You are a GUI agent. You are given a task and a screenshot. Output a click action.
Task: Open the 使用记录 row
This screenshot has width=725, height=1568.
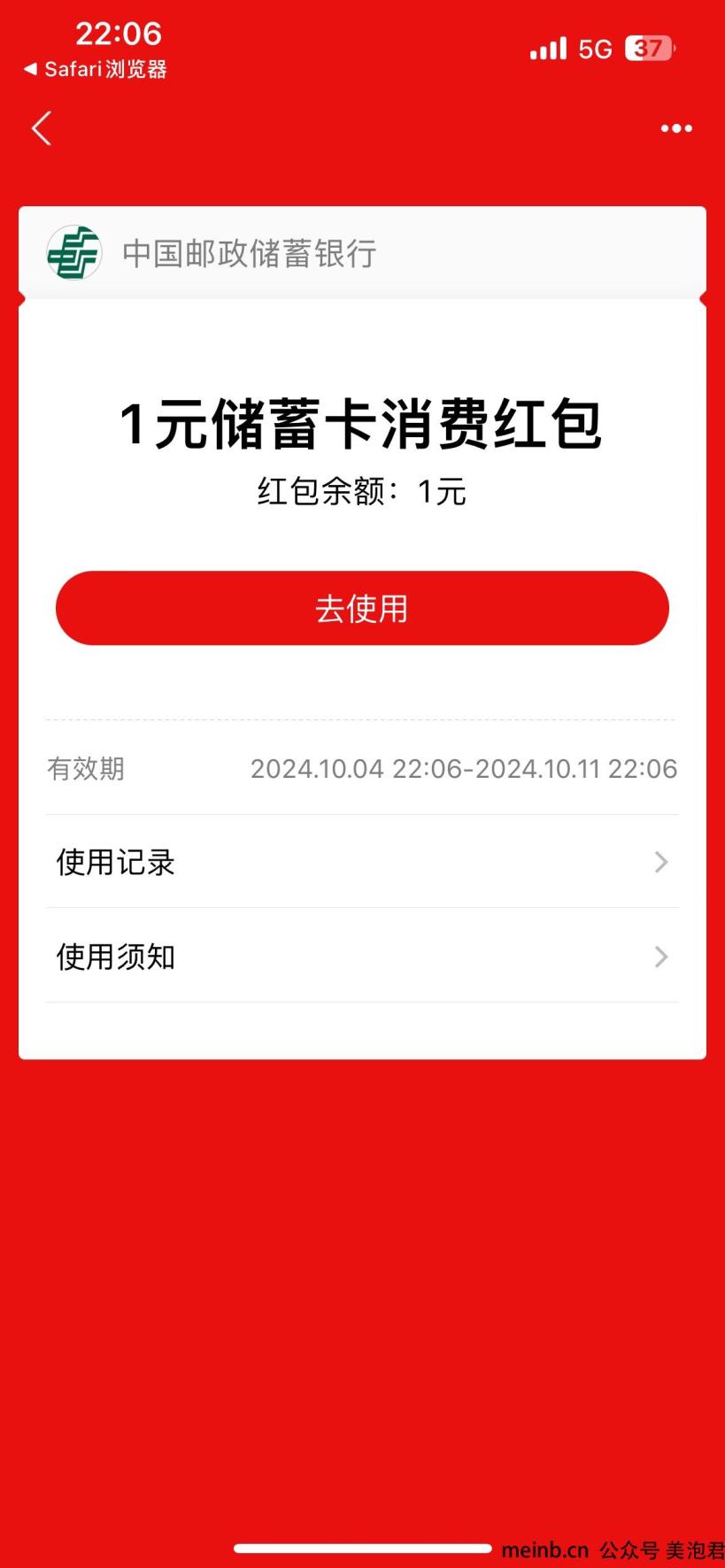coord(362,862)
